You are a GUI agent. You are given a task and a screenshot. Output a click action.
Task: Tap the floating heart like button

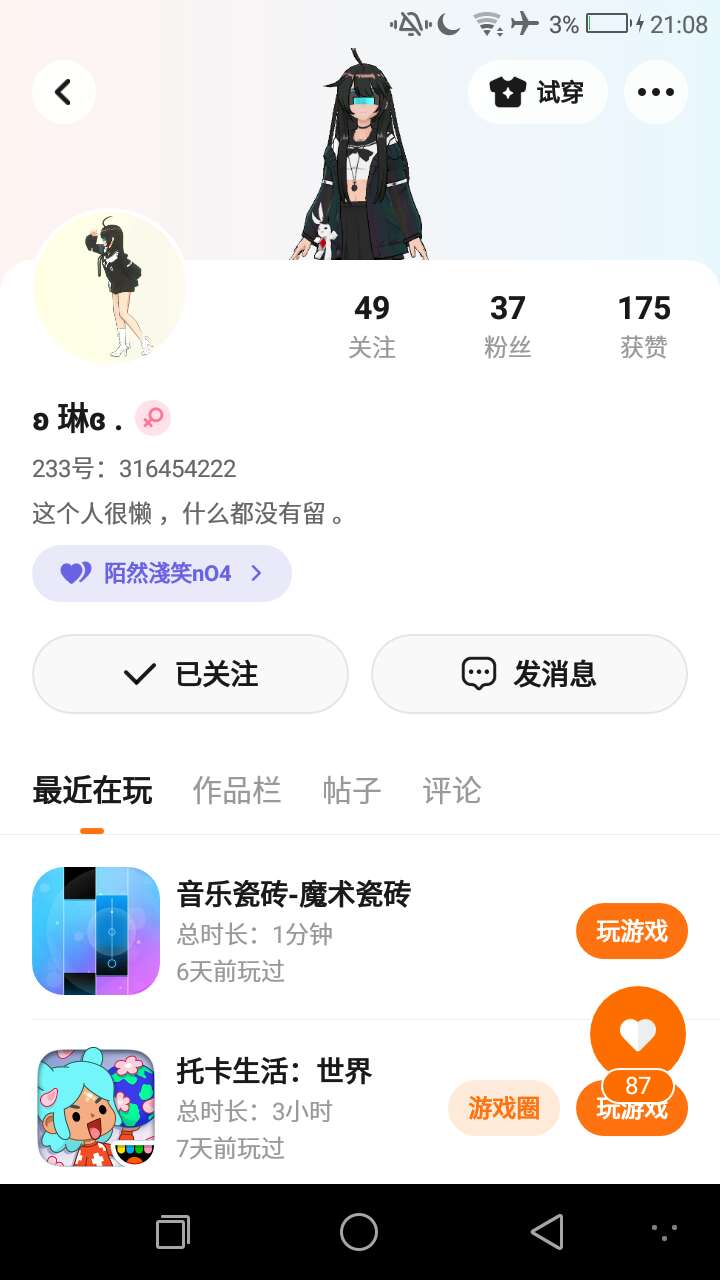tap(637, 1034)
